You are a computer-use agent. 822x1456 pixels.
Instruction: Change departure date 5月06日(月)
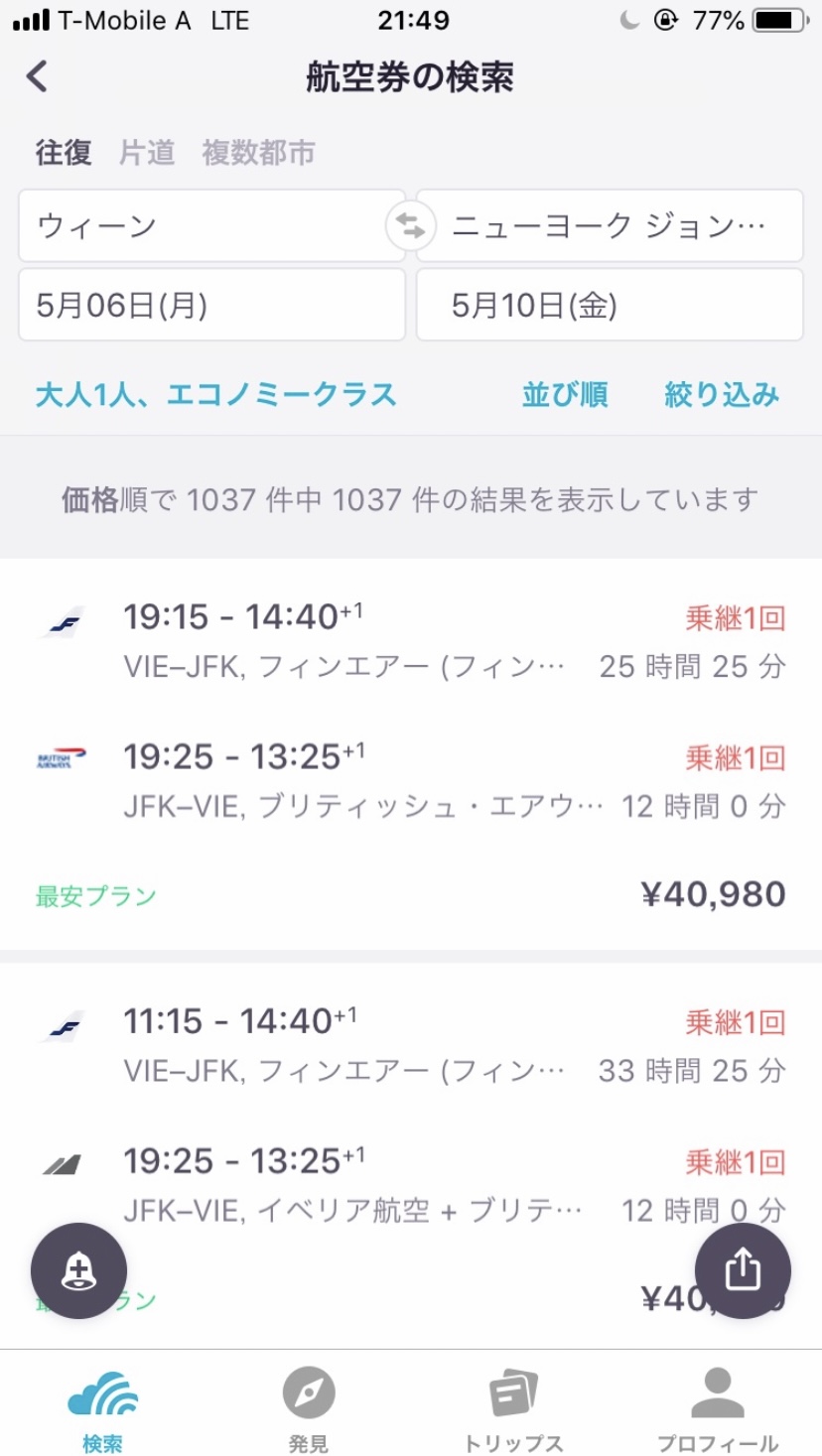211,305
